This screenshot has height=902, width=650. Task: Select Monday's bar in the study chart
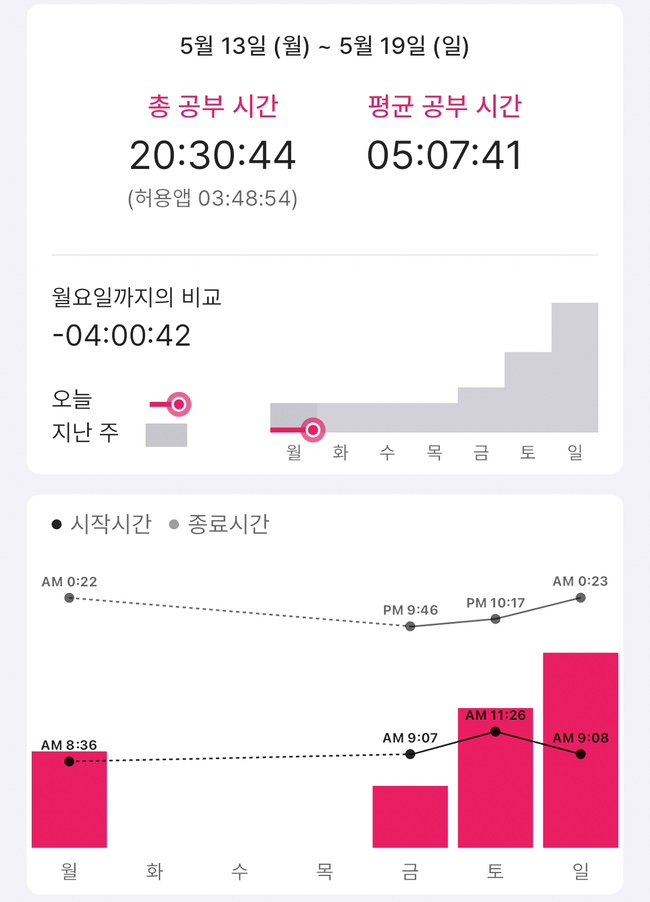pos(69,799)
